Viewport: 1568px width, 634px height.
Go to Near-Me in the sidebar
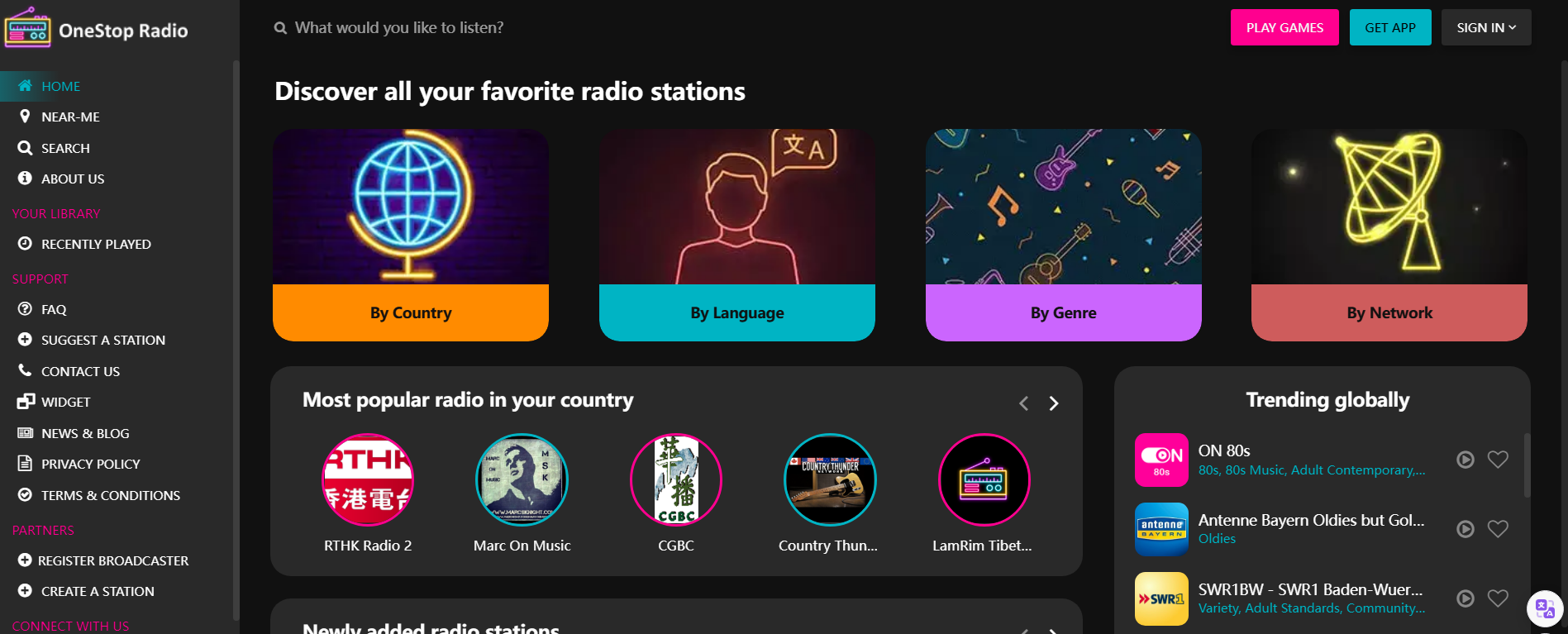70,117
